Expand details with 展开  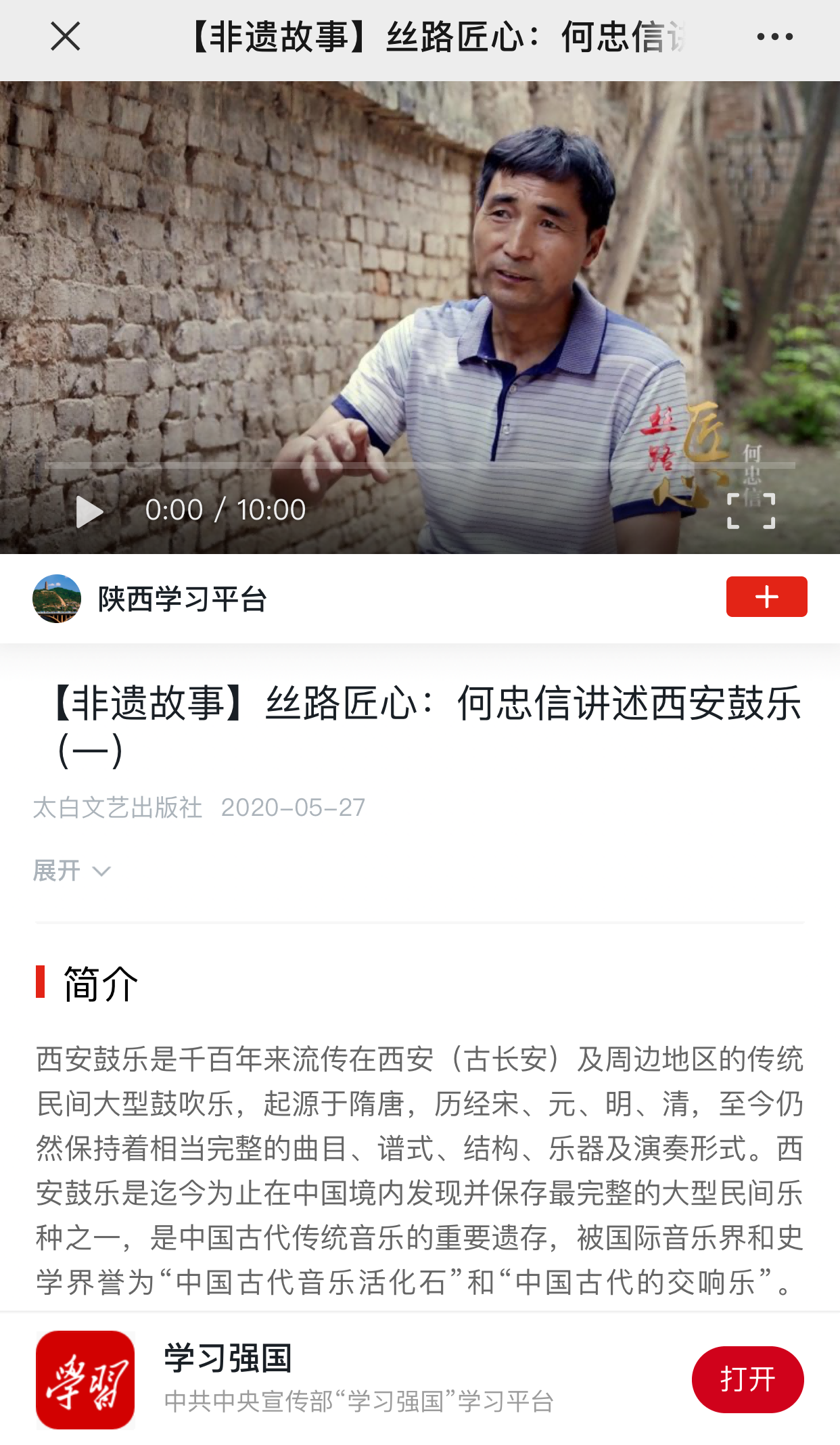(x=72, y=871)
